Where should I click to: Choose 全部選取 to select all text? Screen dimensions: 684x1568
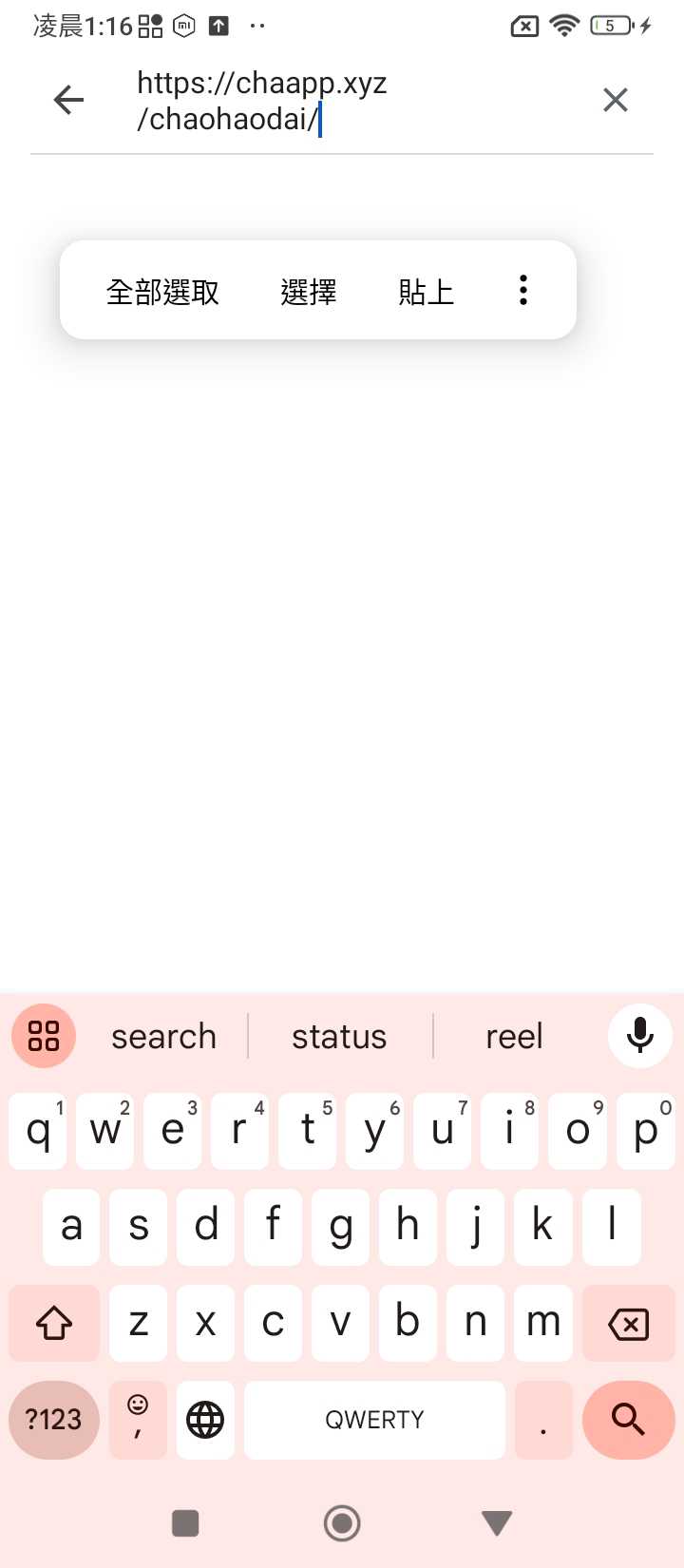[x=162, y=292]
